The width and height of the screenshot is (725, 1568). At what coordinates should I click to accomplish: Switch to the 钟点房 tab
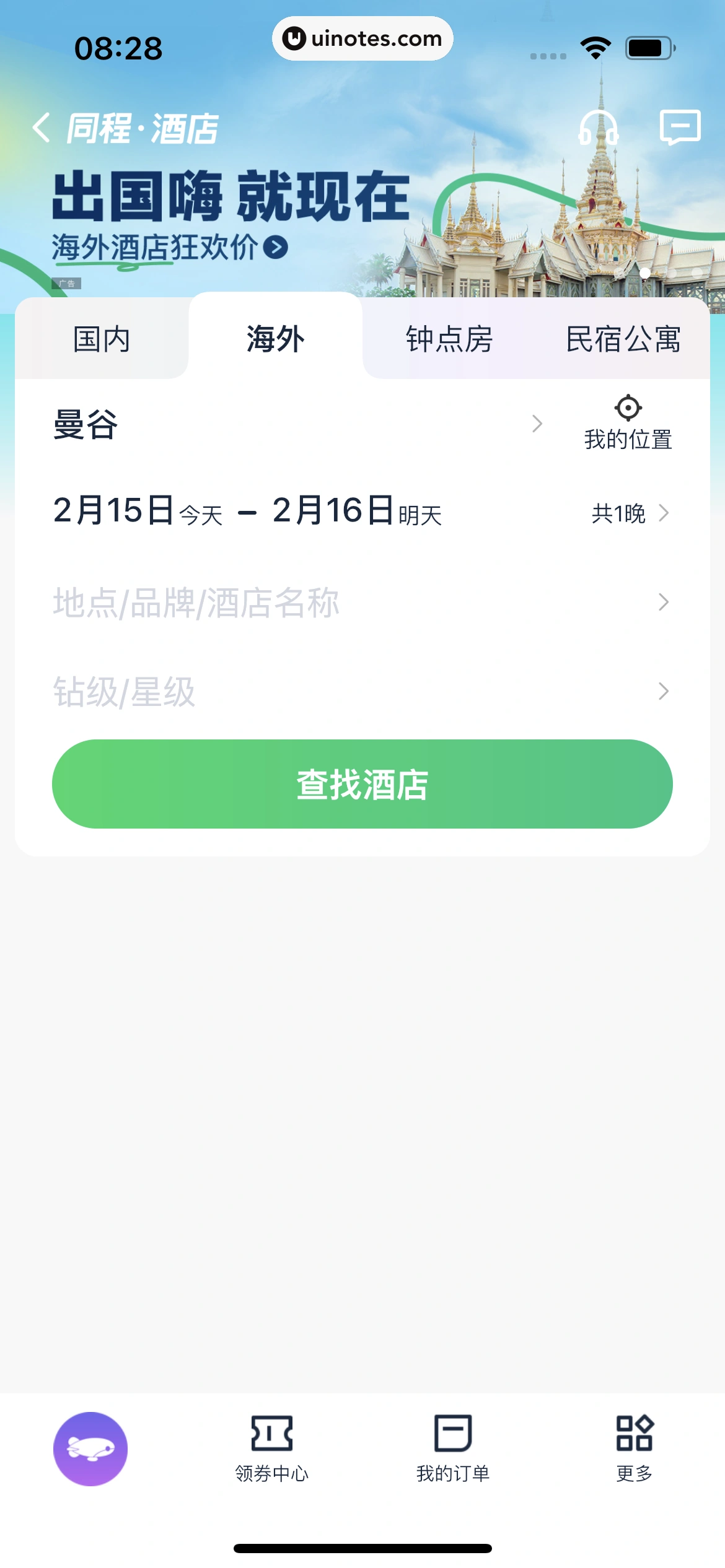449,339
